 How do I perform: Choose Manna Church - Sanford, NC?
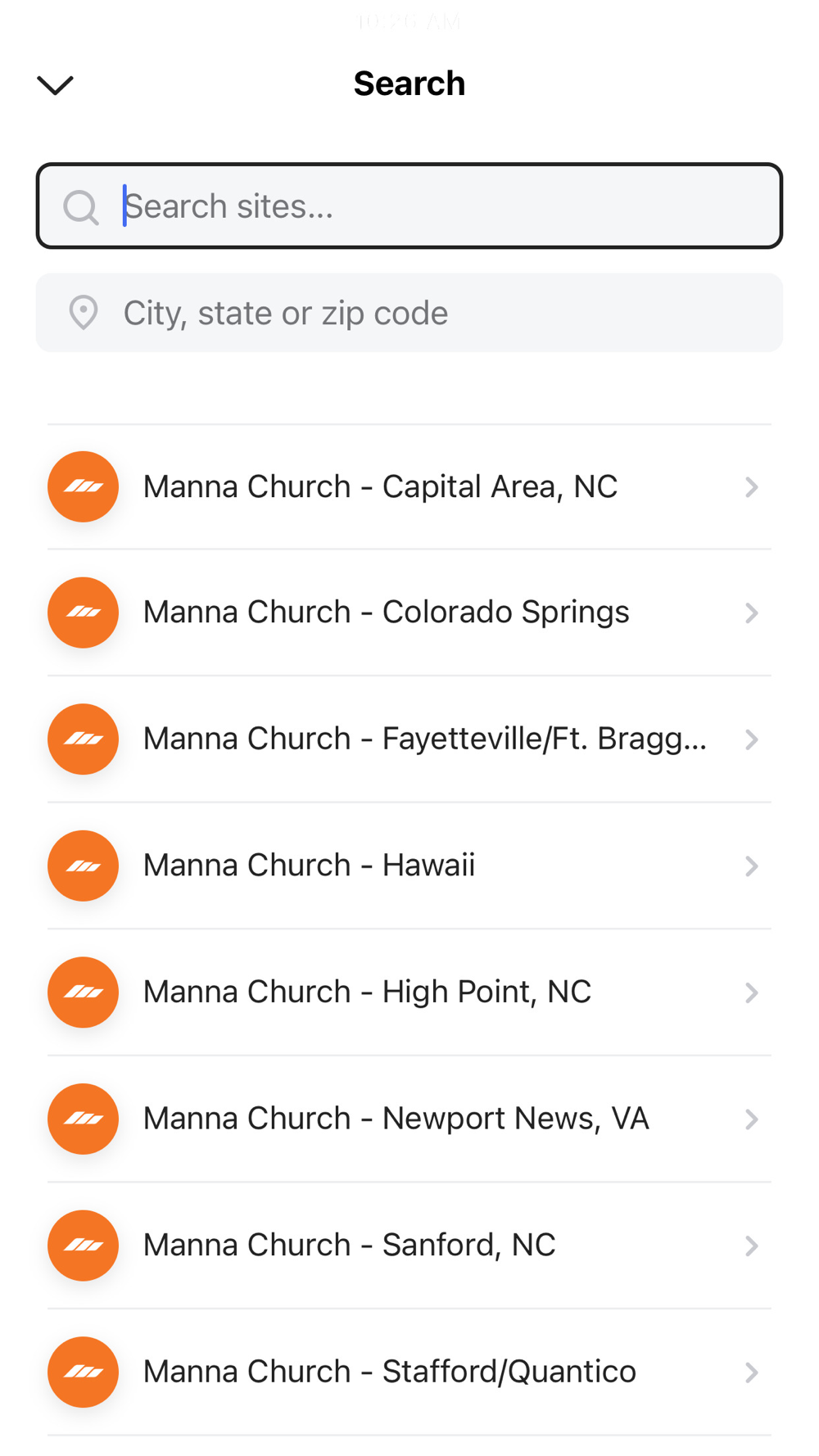[x=409, y=1245]
